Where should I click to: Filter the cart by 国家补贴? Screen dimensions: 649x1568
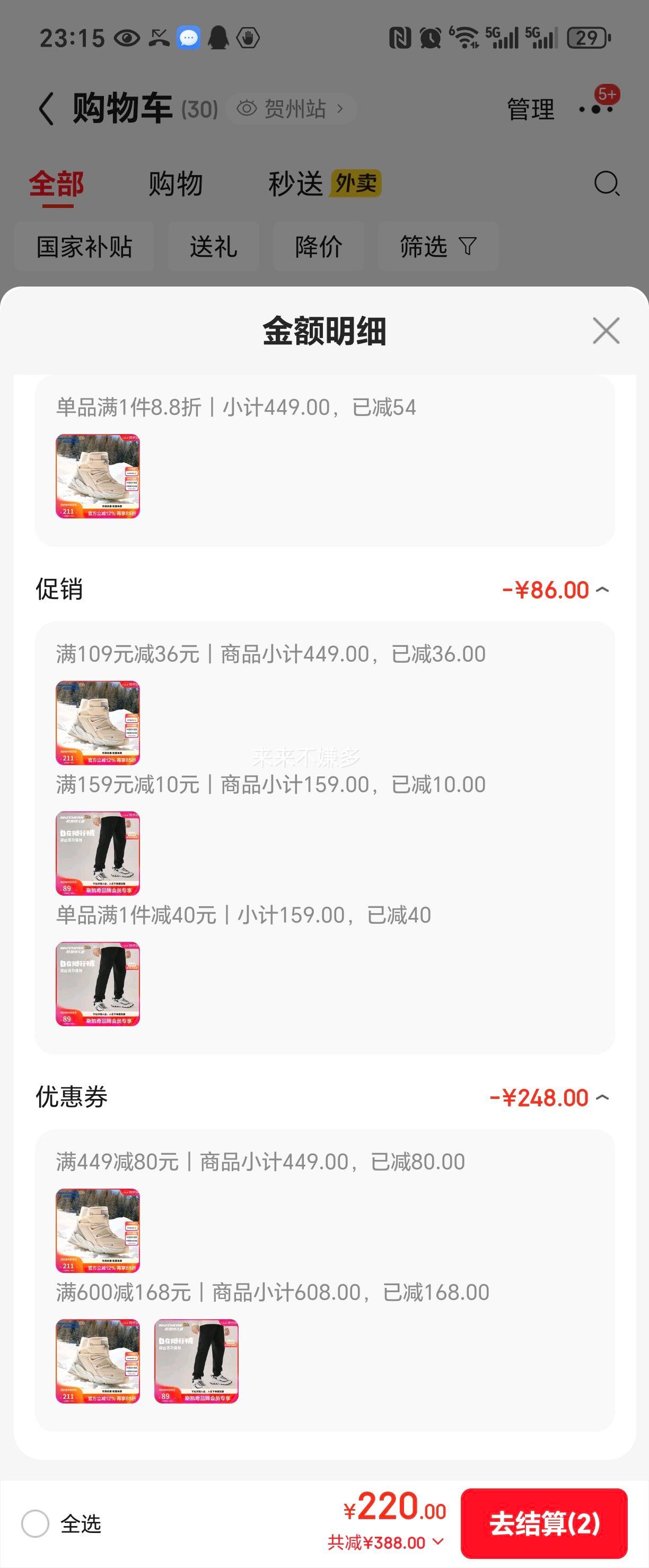coord(84,247)
